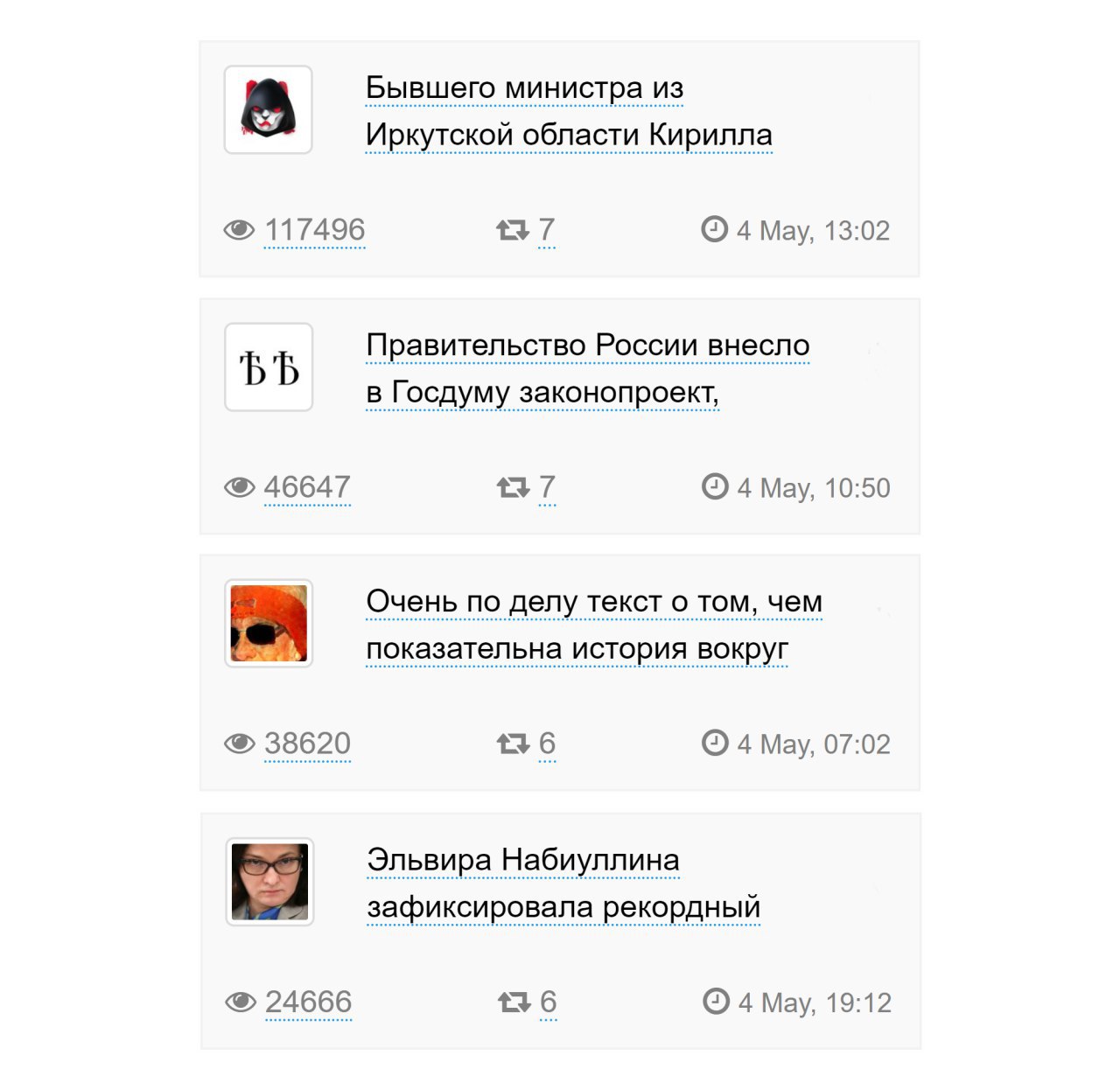
Task: Tap the 38620 views count link
Action: tap(307, 744)
